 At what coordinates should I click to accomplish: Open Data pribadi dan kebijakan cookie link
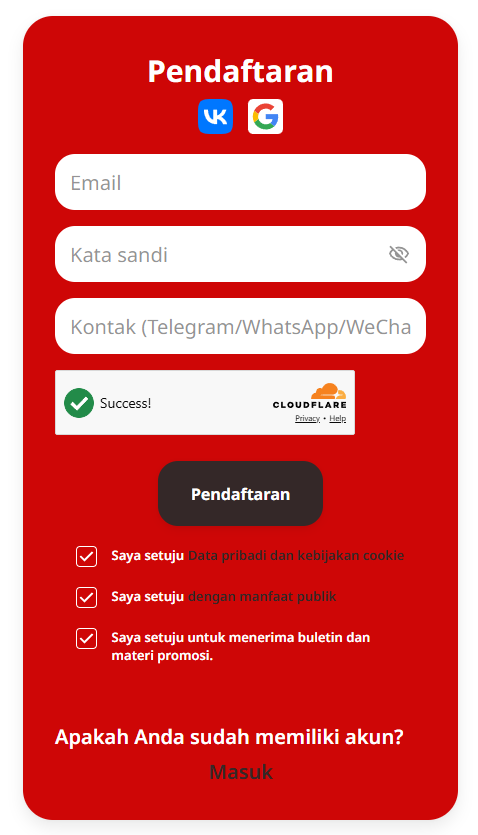tap(296, 555)
